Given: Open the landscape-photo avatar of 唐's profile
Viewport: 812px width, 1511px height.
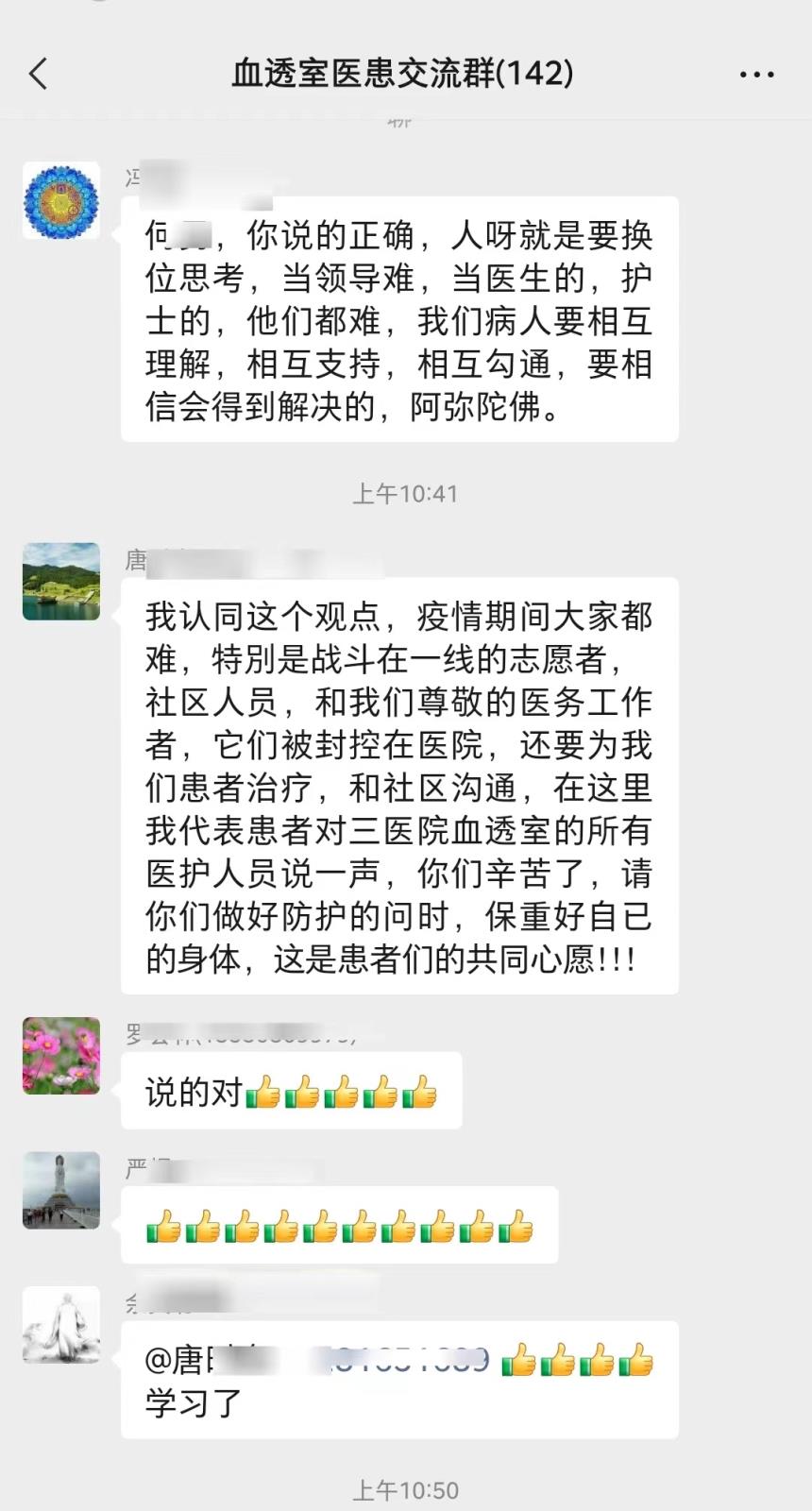Looking at the screenshot, I should (60, 583).
